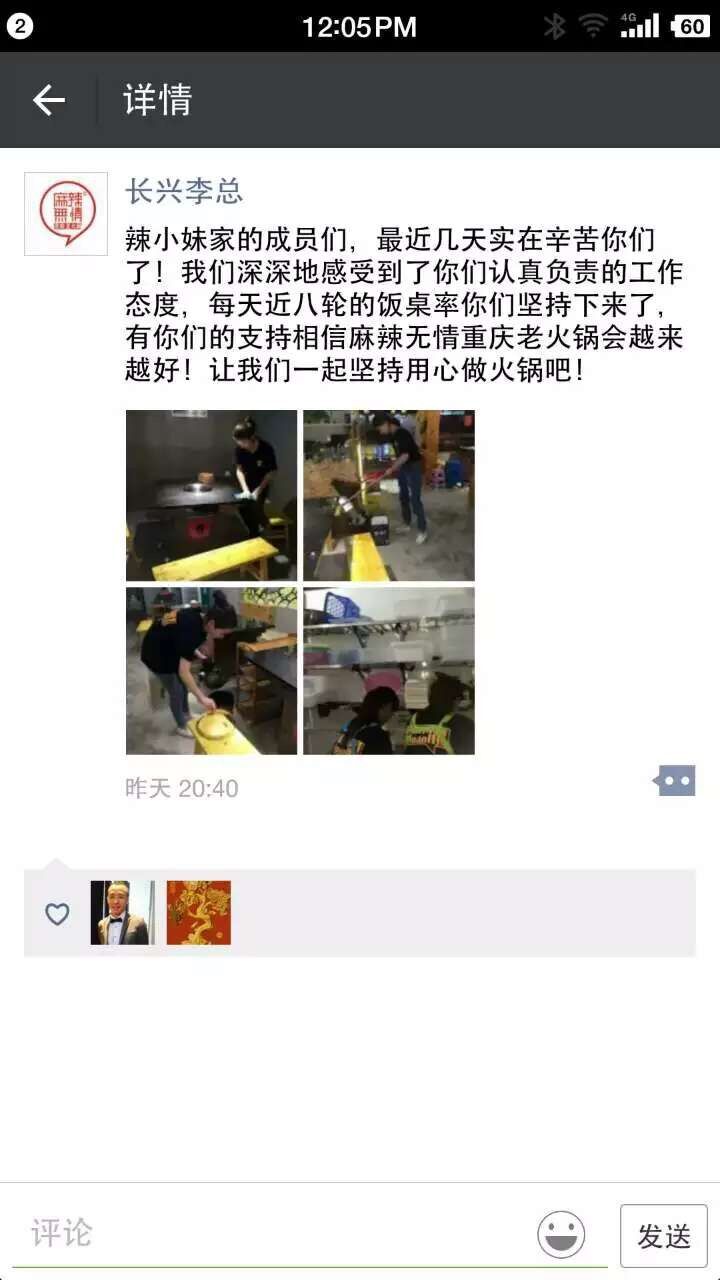View photo of woman wiping the table

tap(211, 495)
